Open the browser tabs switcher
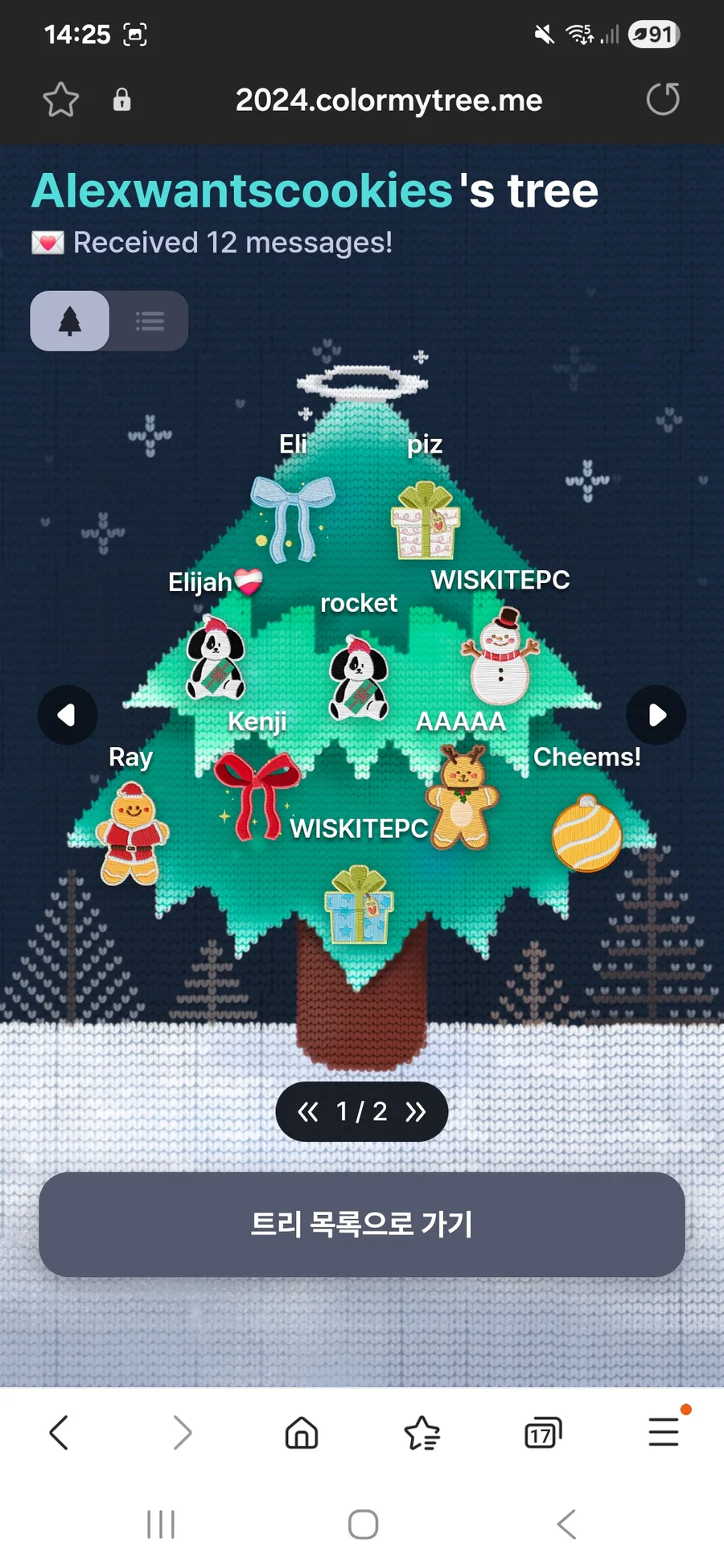The width and height of the screenshot is (724, 1568). [543, 1433]
